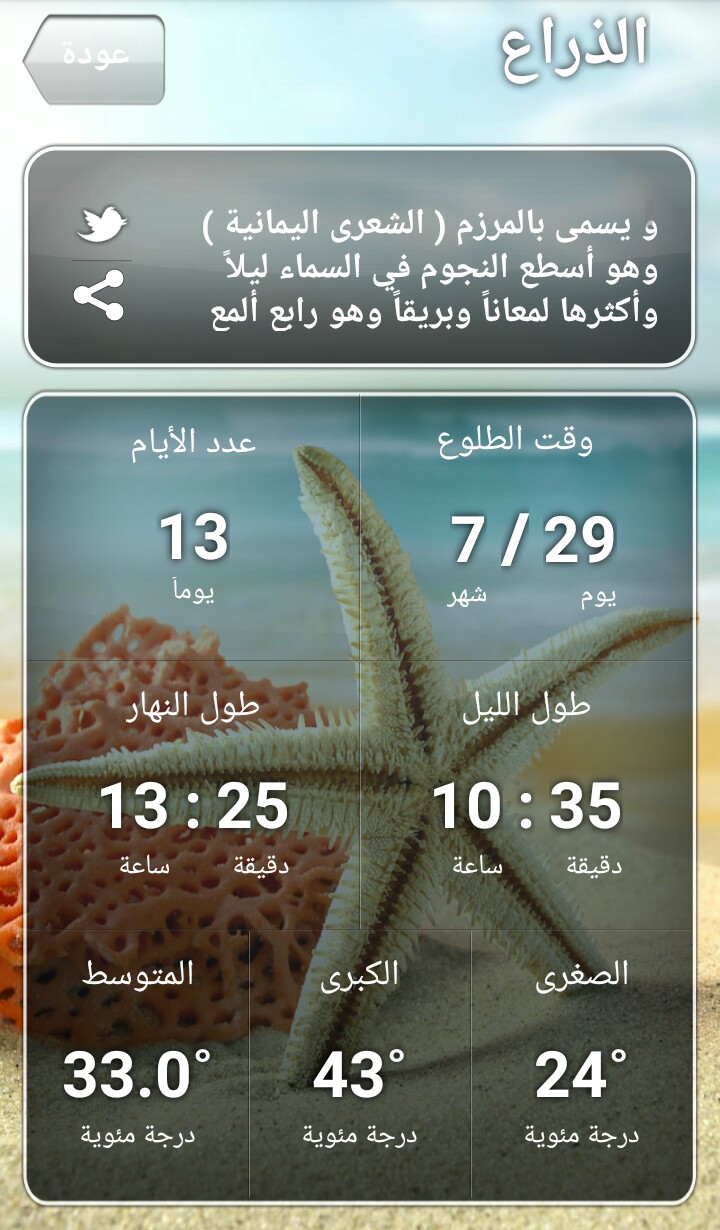This screenshot has height=1230, width=720.
Task: Share the star description with the share icon
Action: 99,296
